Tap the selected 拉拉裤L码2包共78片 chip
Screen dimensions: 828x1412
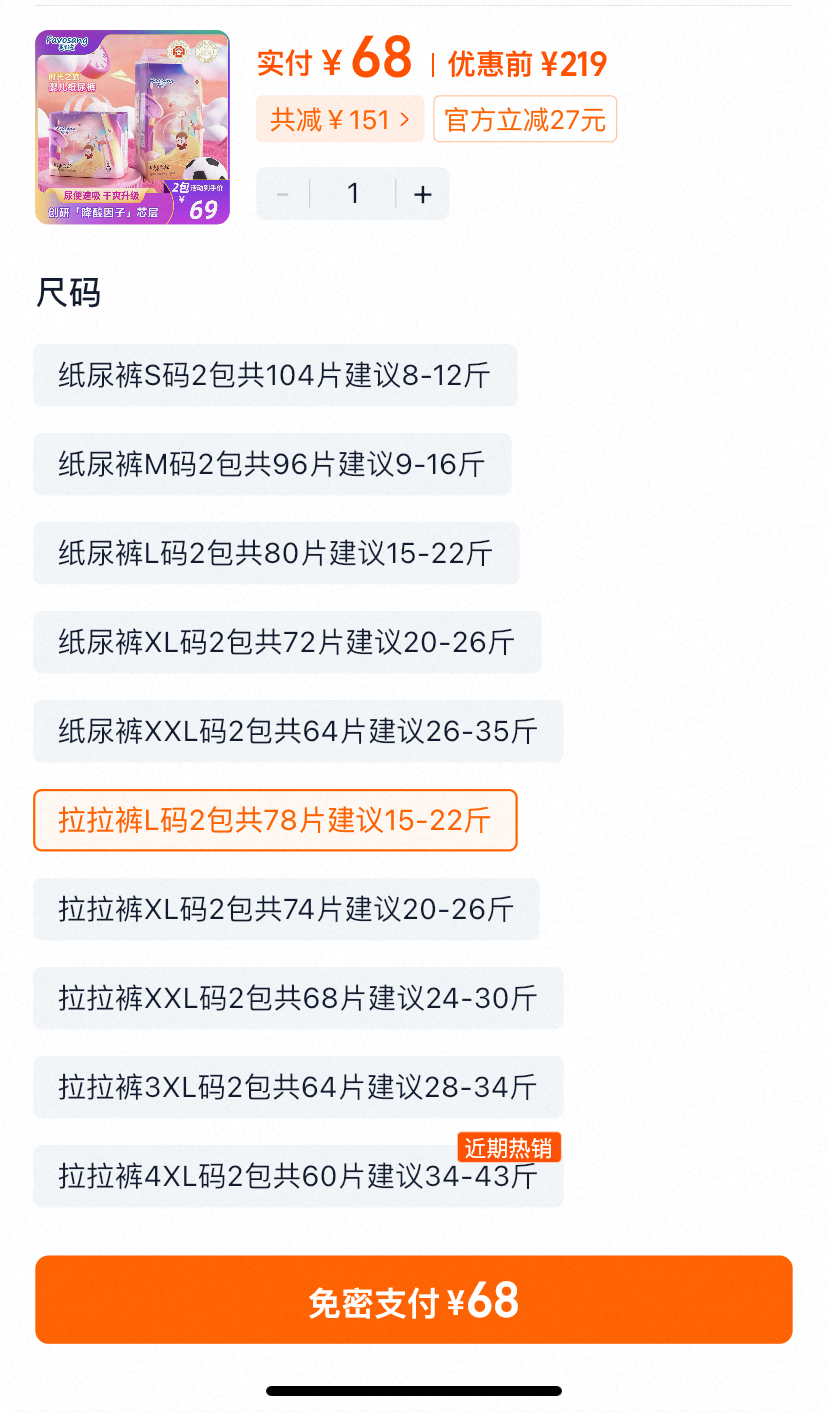pos(275,820)
